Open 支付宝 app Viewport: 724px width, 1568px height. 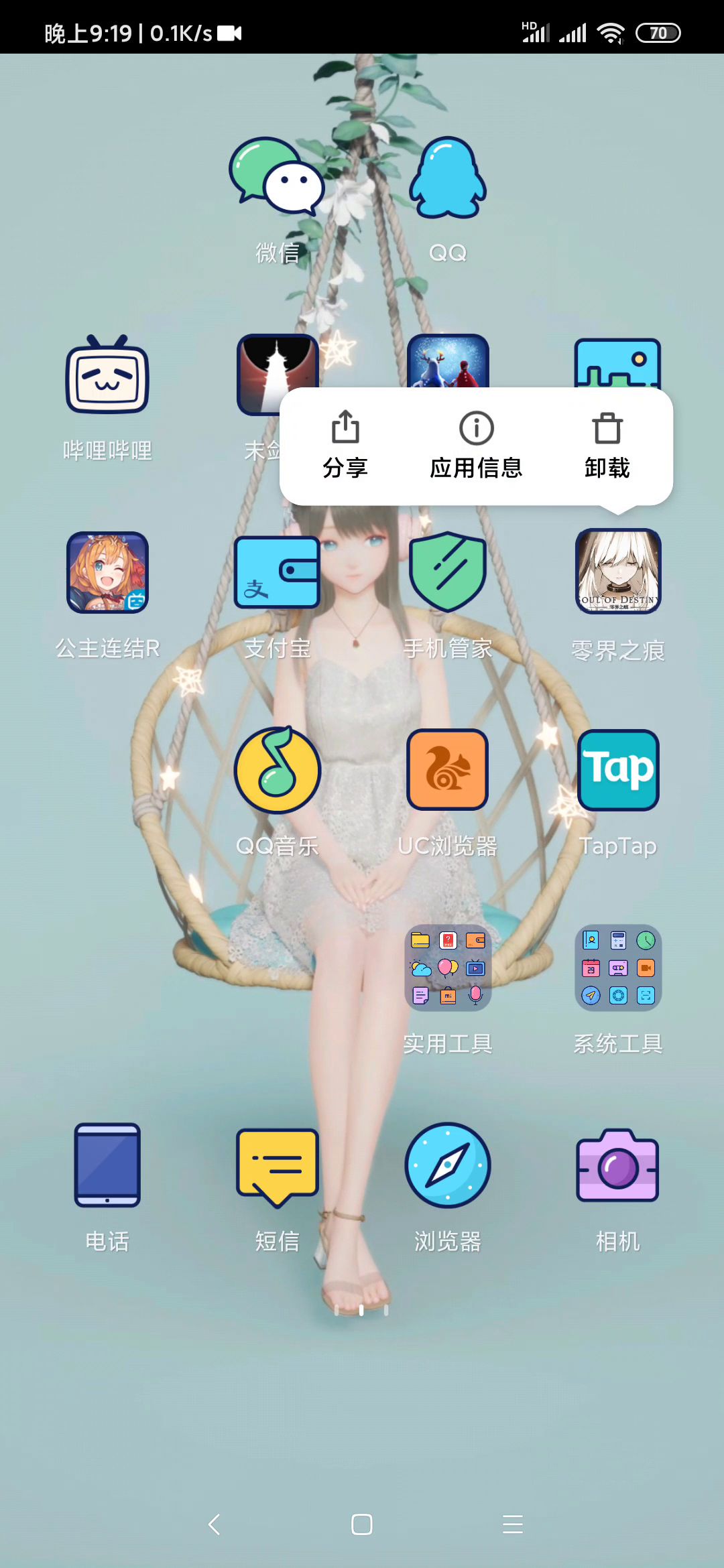point(277,572)
